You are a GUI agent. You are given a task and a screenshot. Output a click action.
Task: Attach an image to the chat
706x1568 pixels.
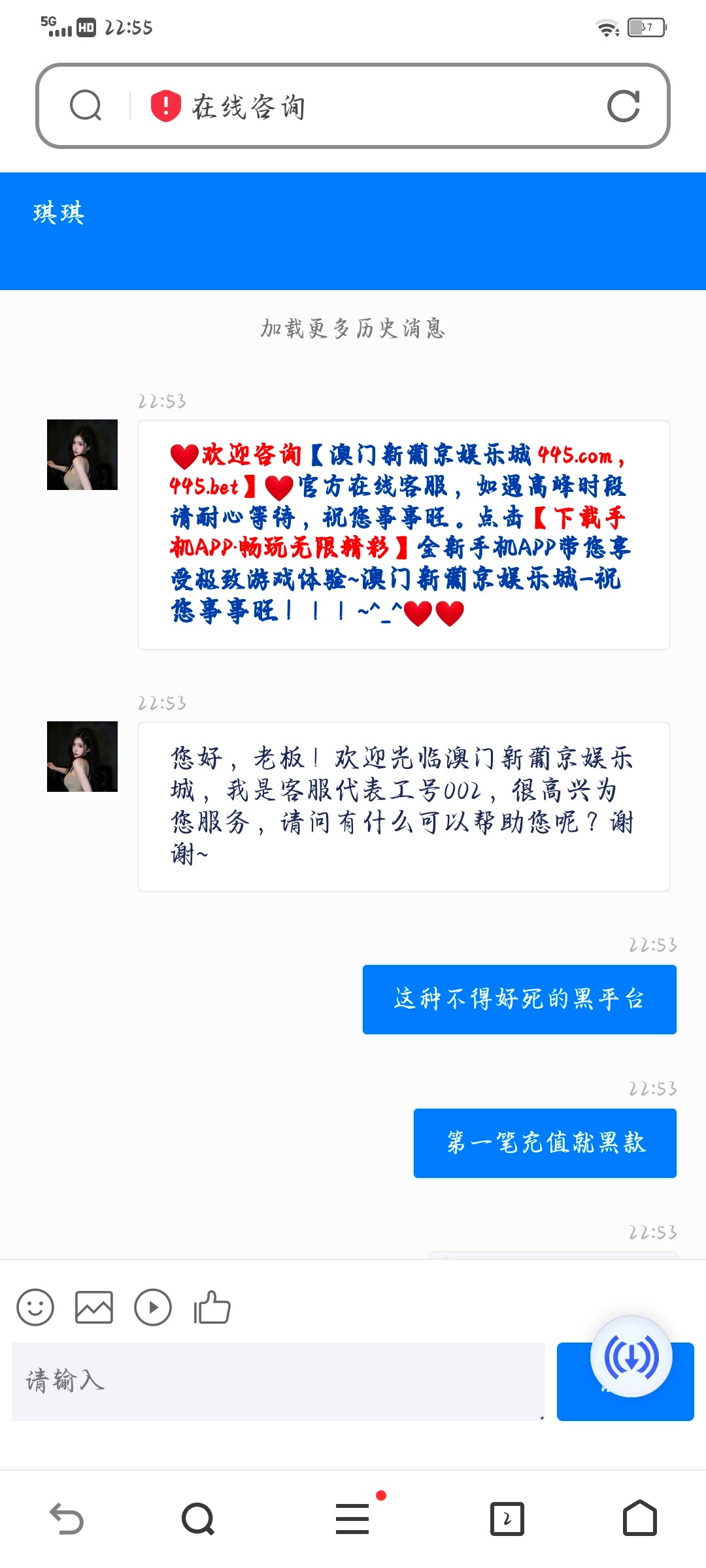94,1307
